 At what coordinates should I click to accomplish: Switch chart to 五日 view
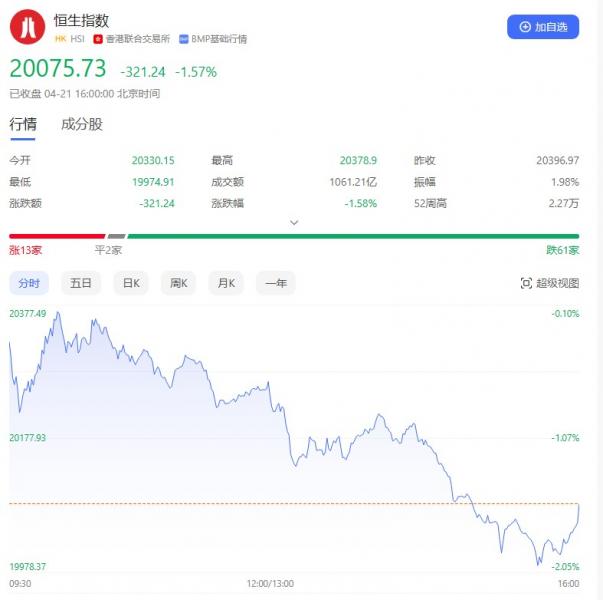(x=81, y=283)
